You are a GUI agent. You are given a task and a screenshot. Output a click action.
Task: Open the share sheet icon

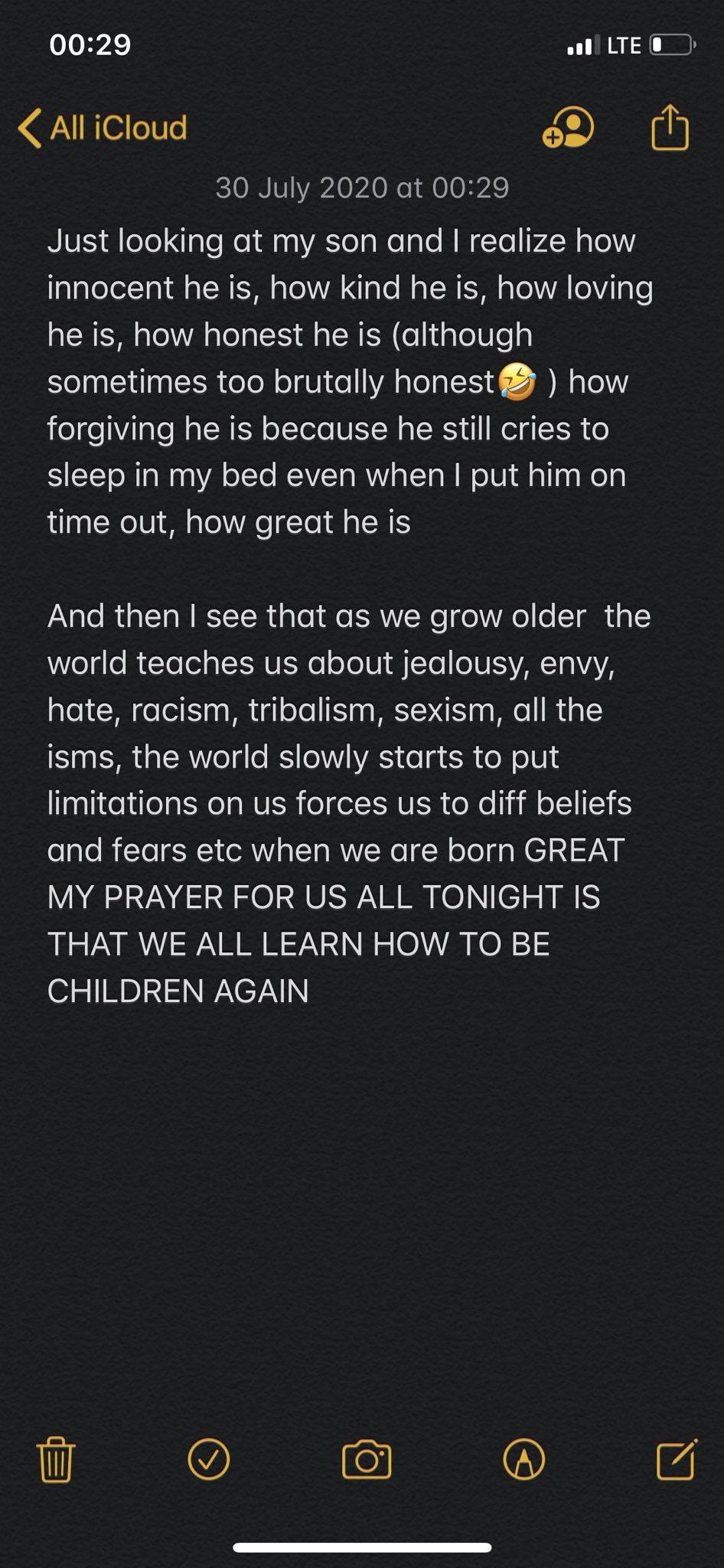point(670,127)
